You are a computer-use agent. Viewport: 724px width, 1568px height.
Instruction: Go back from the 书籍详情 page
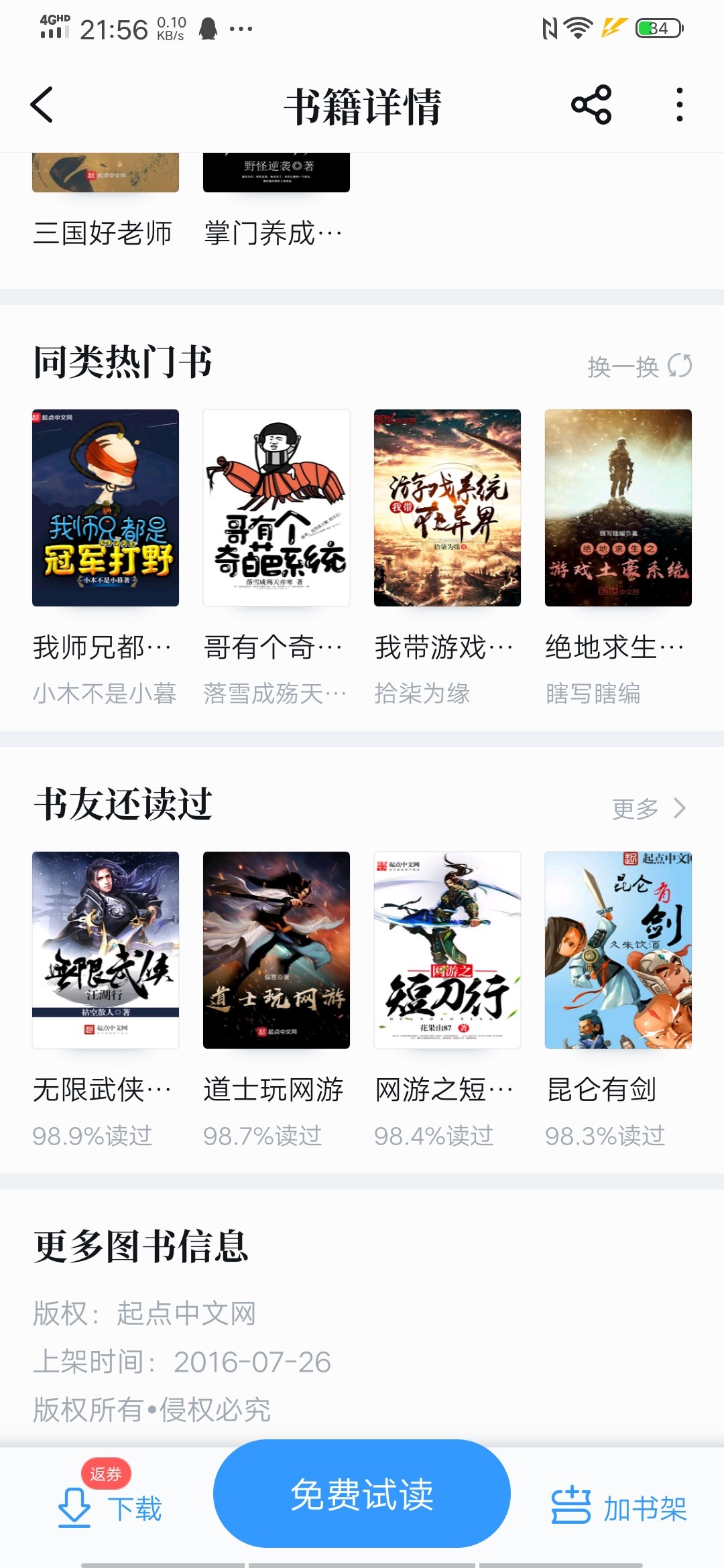click(42, 105)
